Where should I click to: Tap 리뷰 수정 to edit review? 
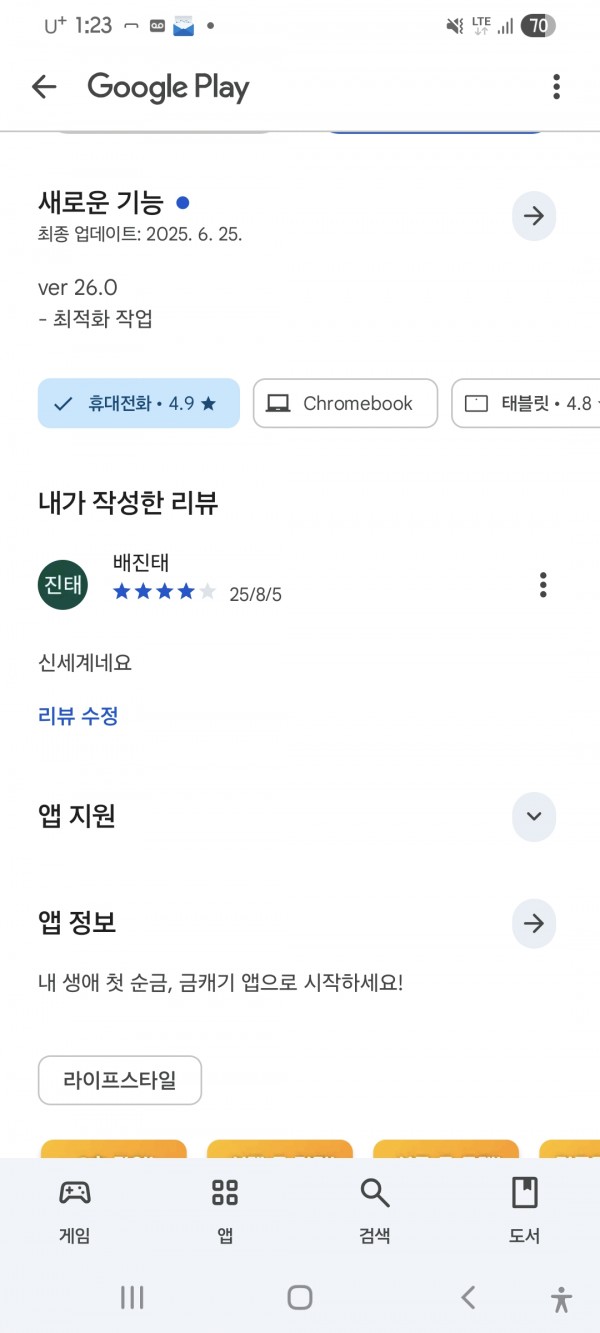tap(78, 716)
